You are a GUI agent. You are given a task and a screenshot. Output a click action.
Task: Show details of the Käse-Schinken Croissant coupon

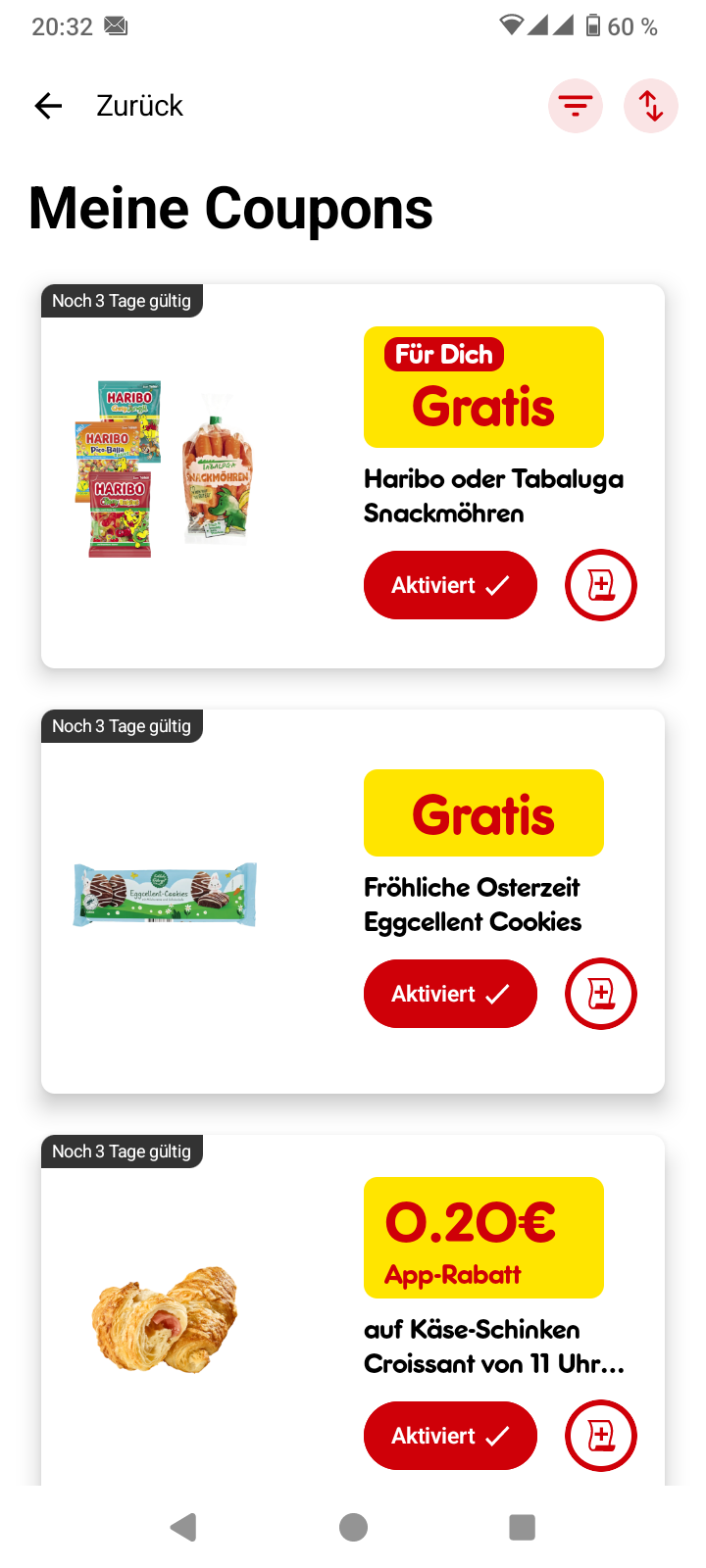pos(493,1347)
